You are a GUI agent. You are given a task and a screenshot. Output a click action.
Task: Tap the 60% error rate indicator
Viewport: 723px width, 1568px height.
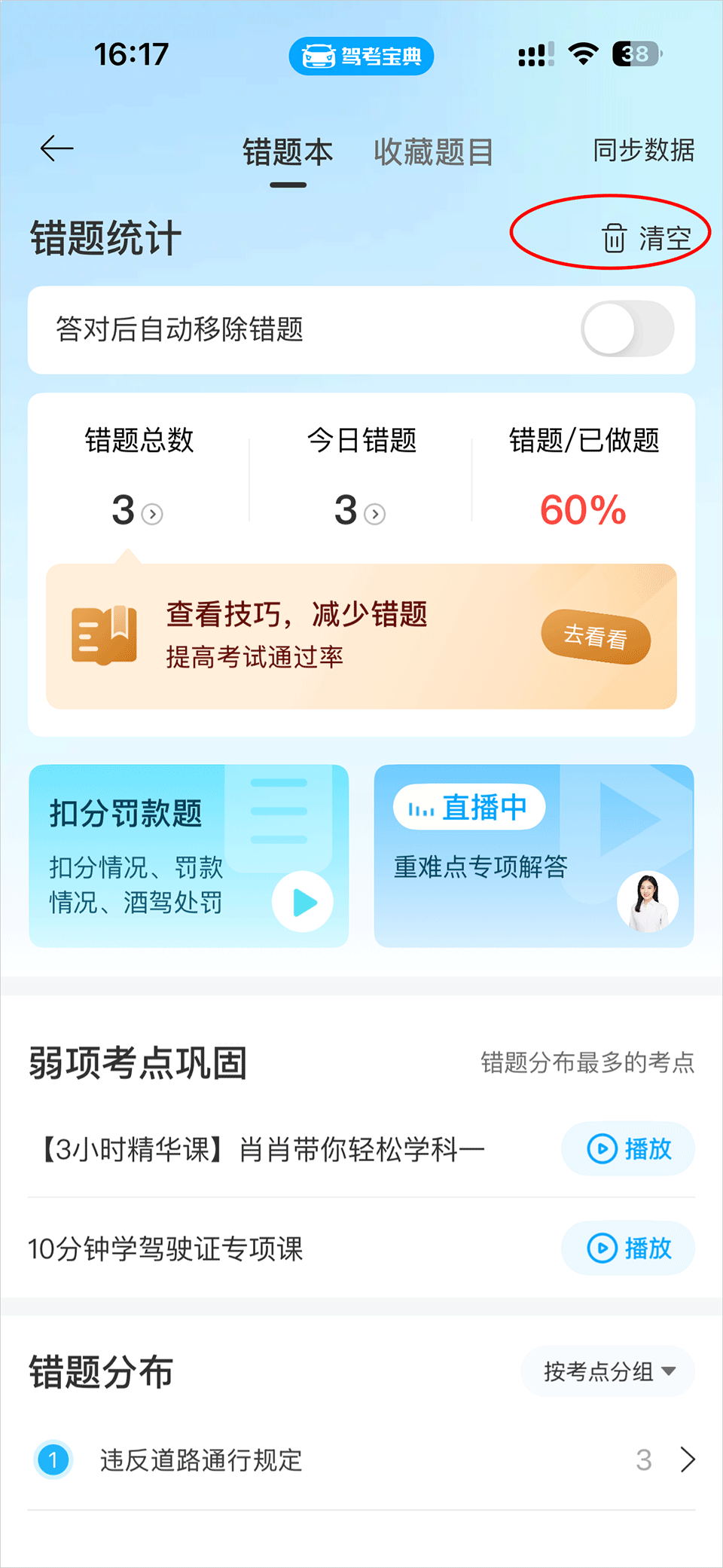(x=584, y=510)
